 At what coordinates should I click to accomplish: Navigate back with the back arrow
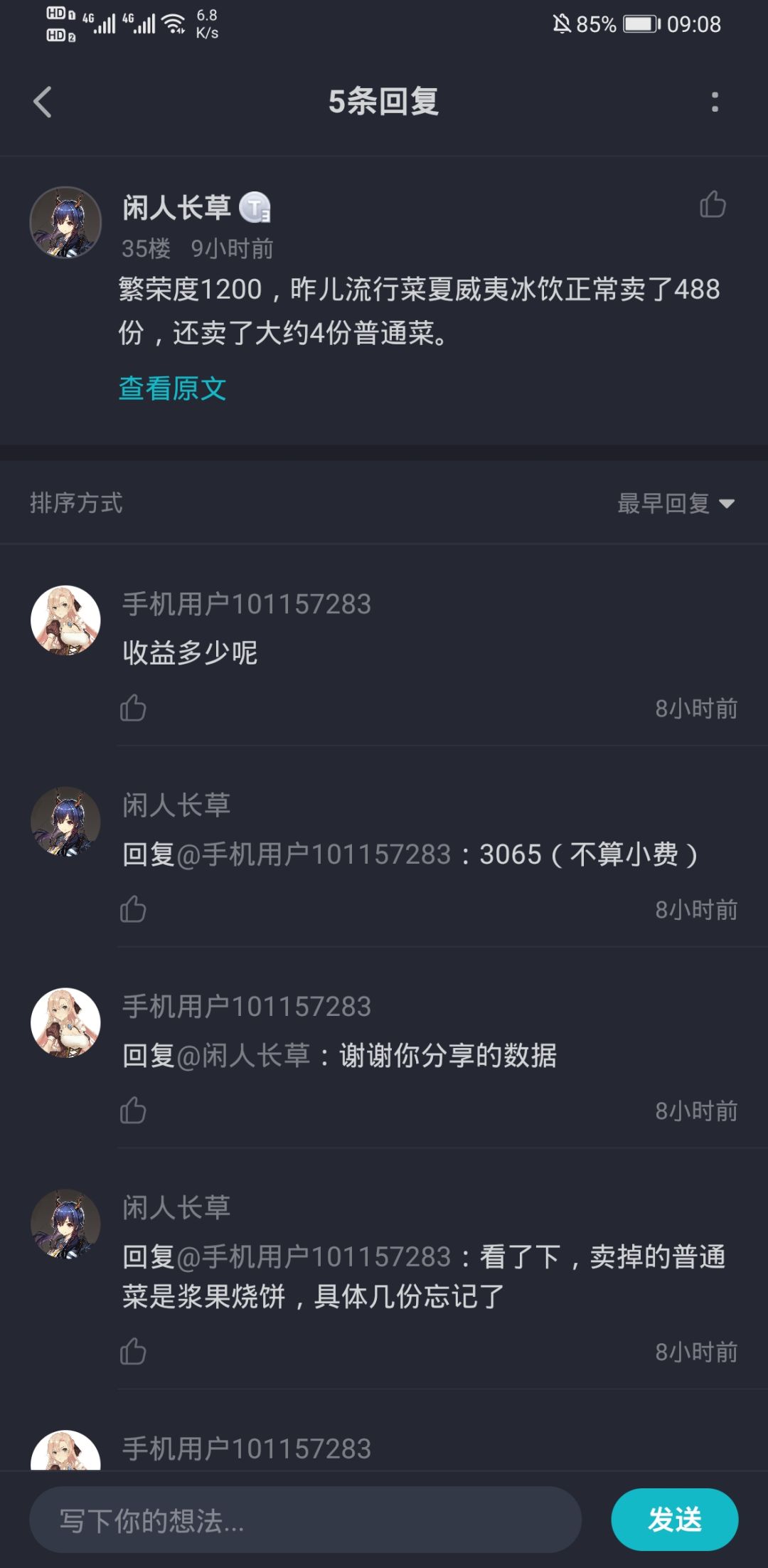pyautogui.click(x=43, y=101)
